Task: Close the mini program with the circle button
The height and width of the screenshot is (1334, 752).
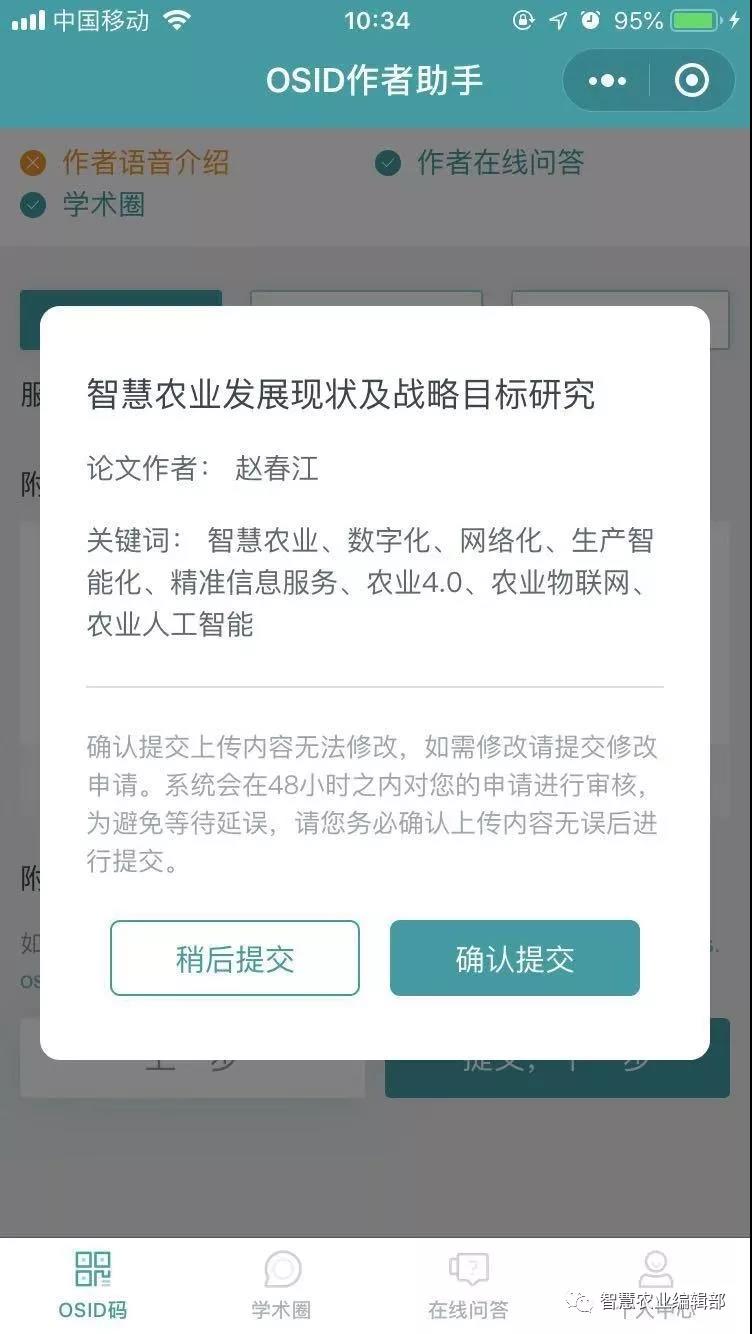Action: coord(691,80)
